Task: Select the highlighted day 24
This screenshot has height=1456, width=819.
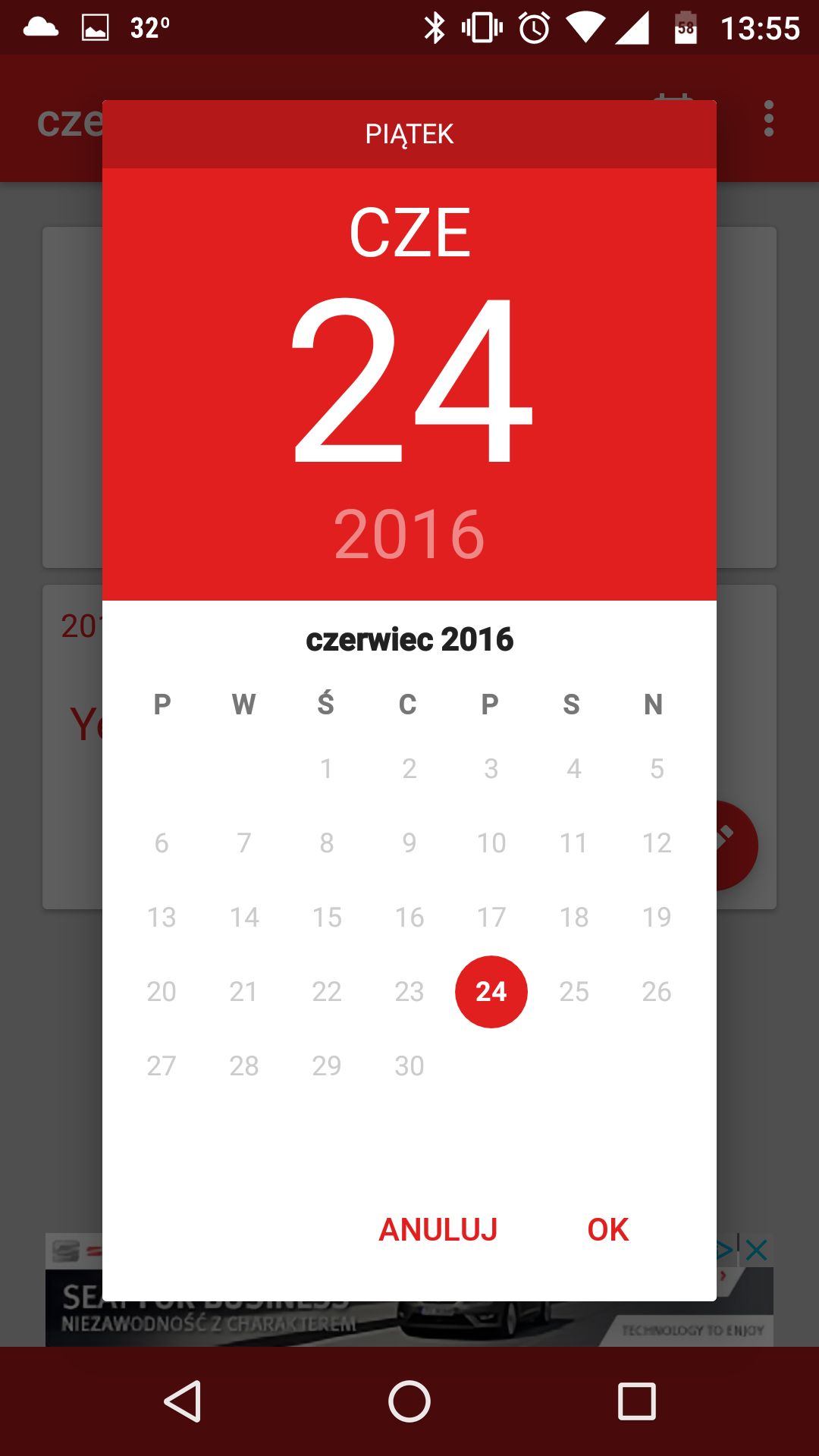Action: coord(491,991)
